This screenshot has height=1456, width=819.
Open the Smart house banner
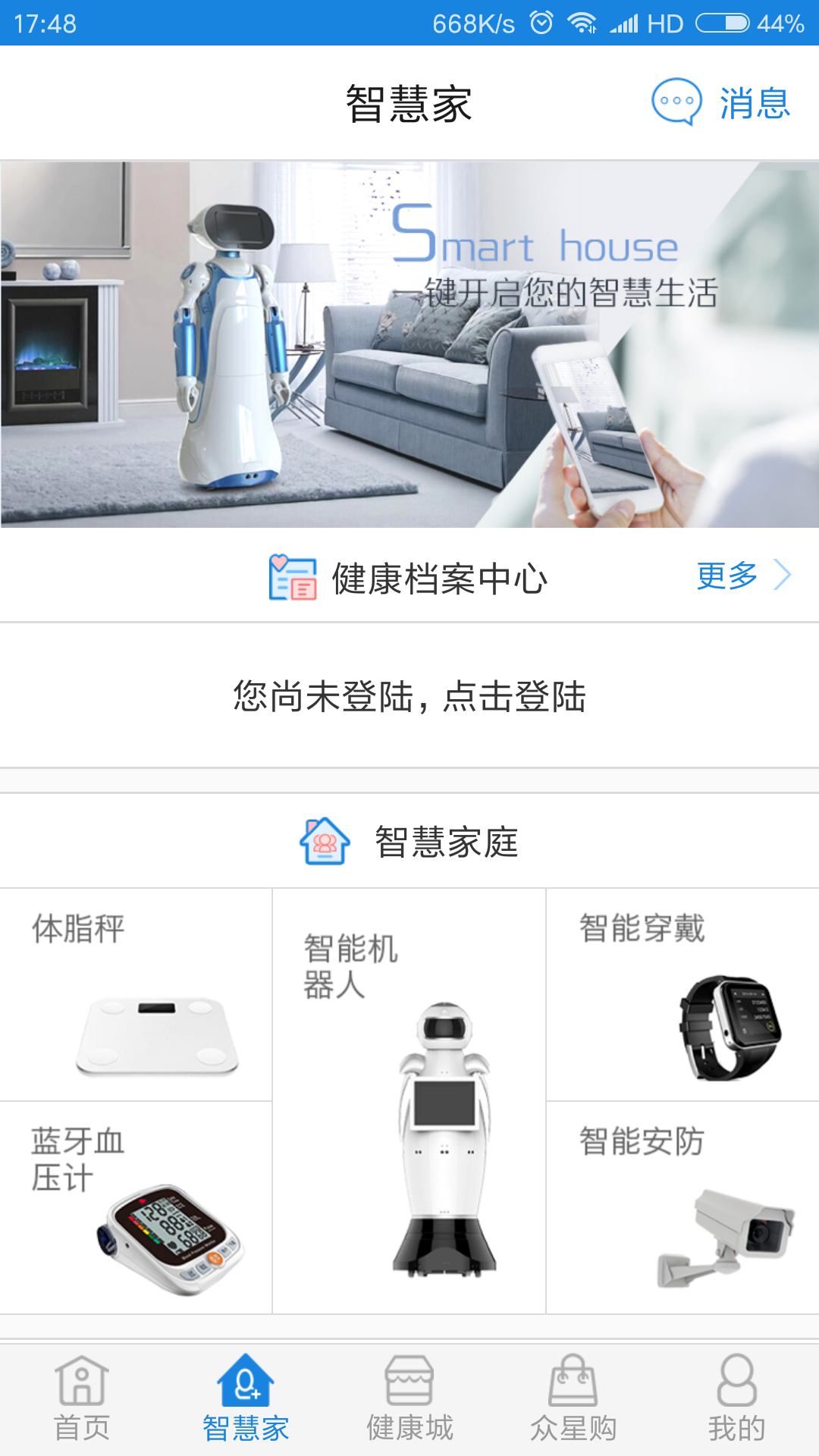click(409, 344)
